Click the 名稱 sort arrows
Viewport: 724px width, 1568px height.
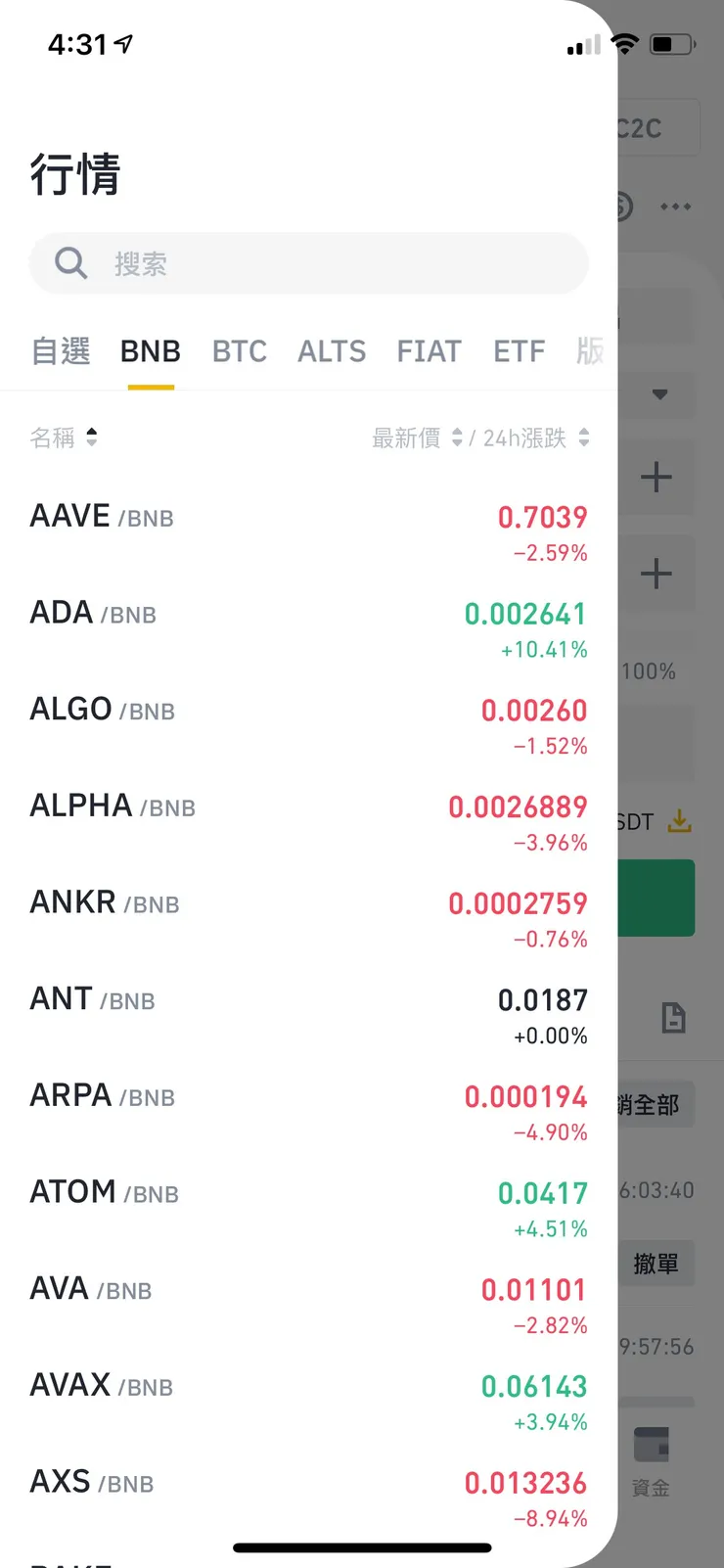(93, 438)
